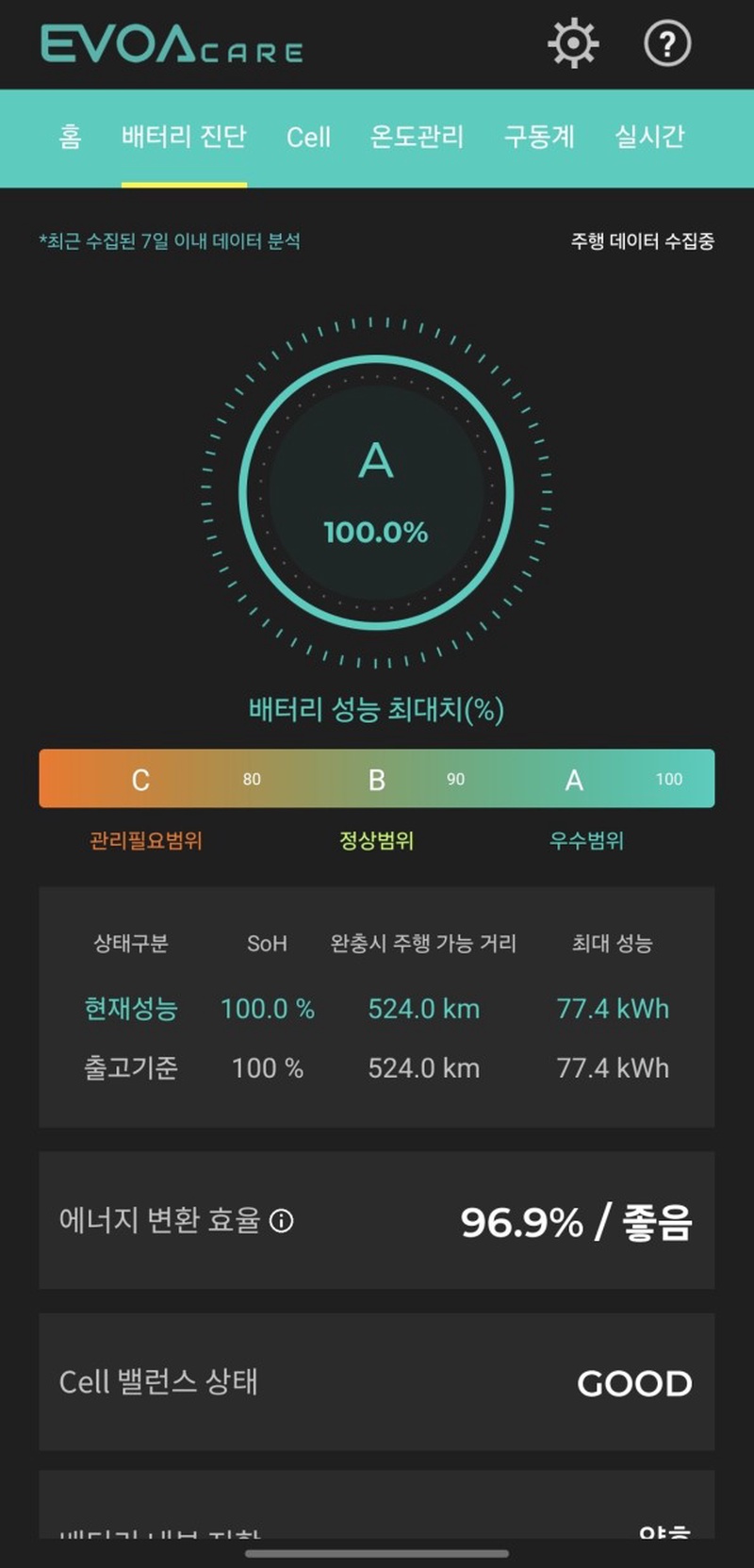View the 실시간 tab
The width and height of the screenshot is (754, 1568).
649,137
